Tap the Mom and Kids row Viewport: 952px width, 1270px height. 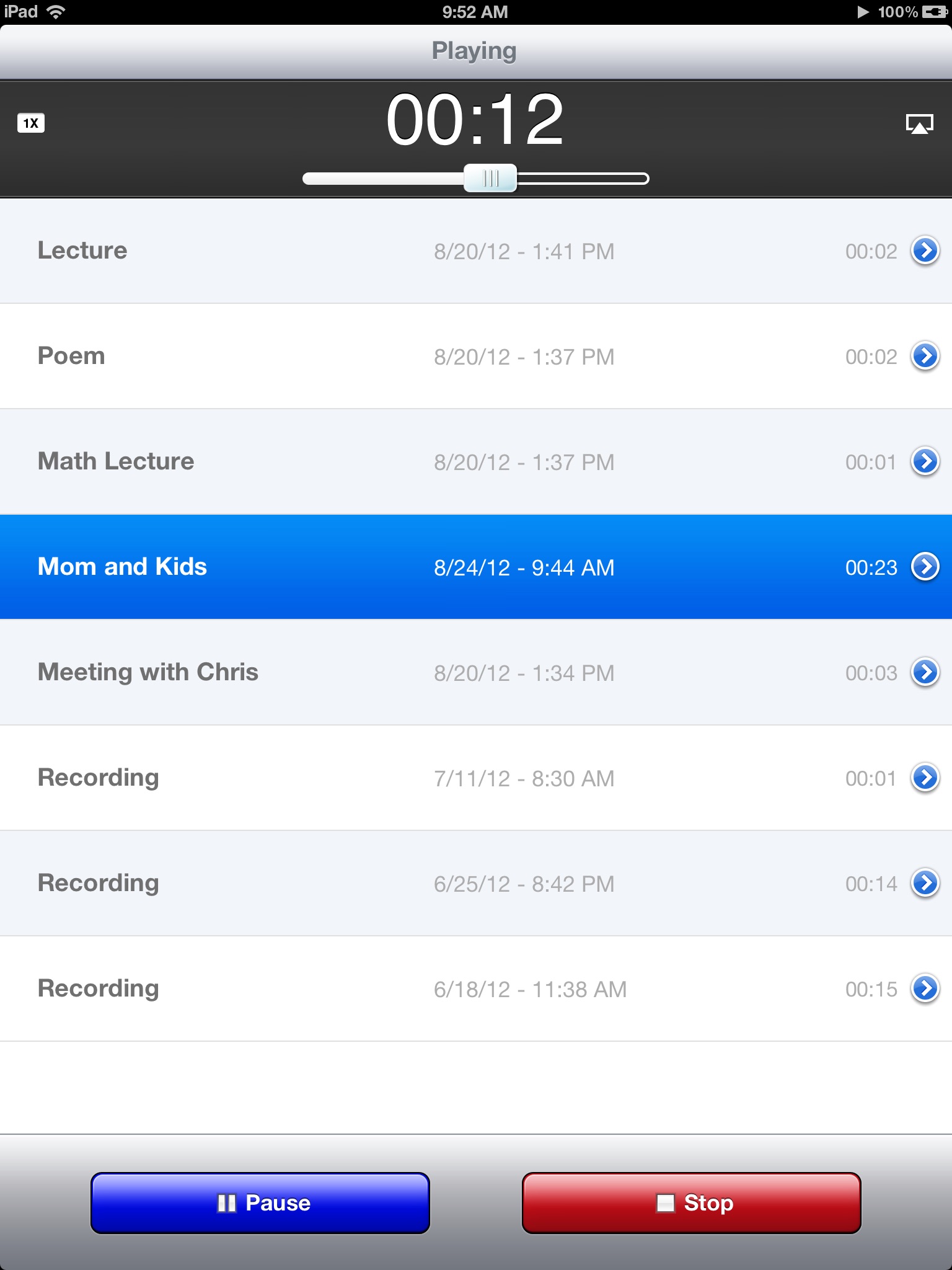coord(476,567)
